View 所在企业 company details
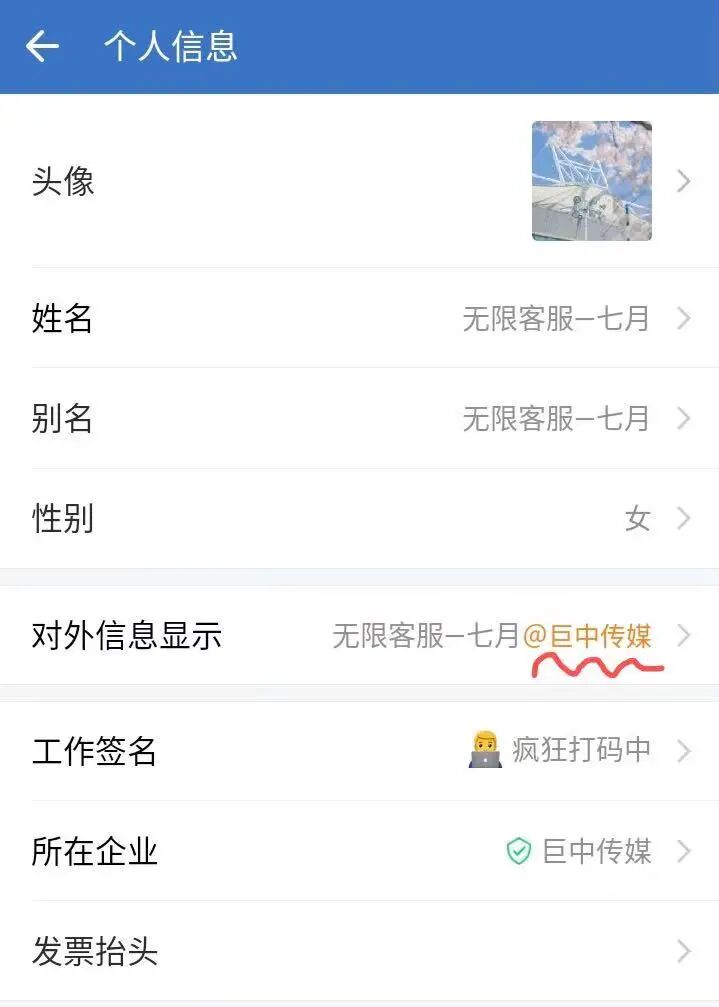 [360, 851]
